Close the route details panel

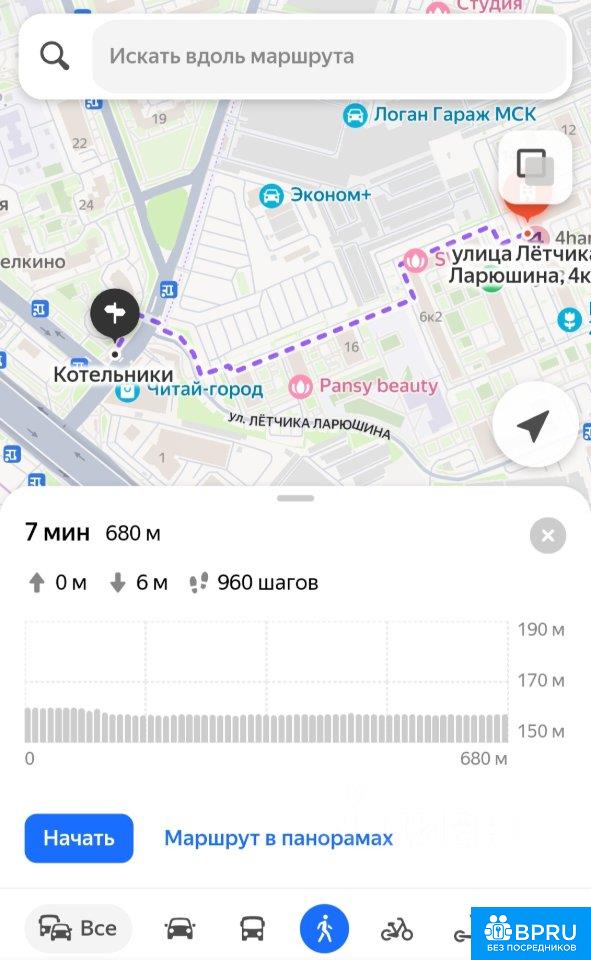click(548, 536)
